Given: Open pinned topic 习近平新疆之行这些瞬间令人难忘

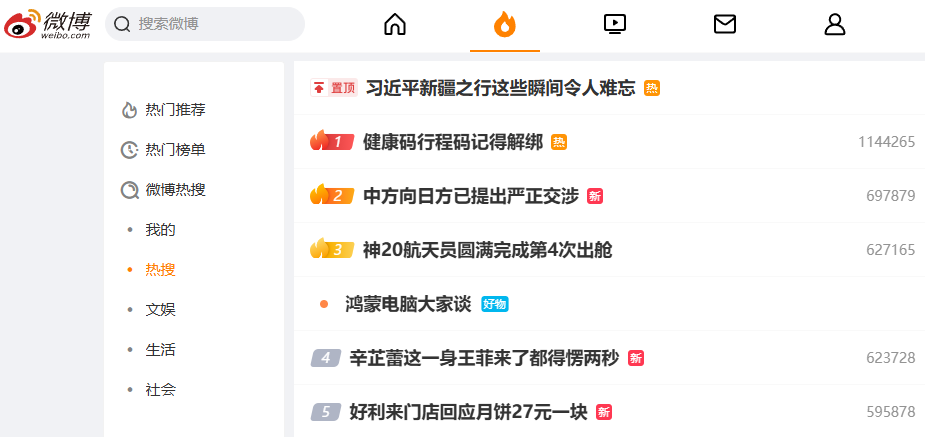Looking at the screenshot, I should pos(500,88).
